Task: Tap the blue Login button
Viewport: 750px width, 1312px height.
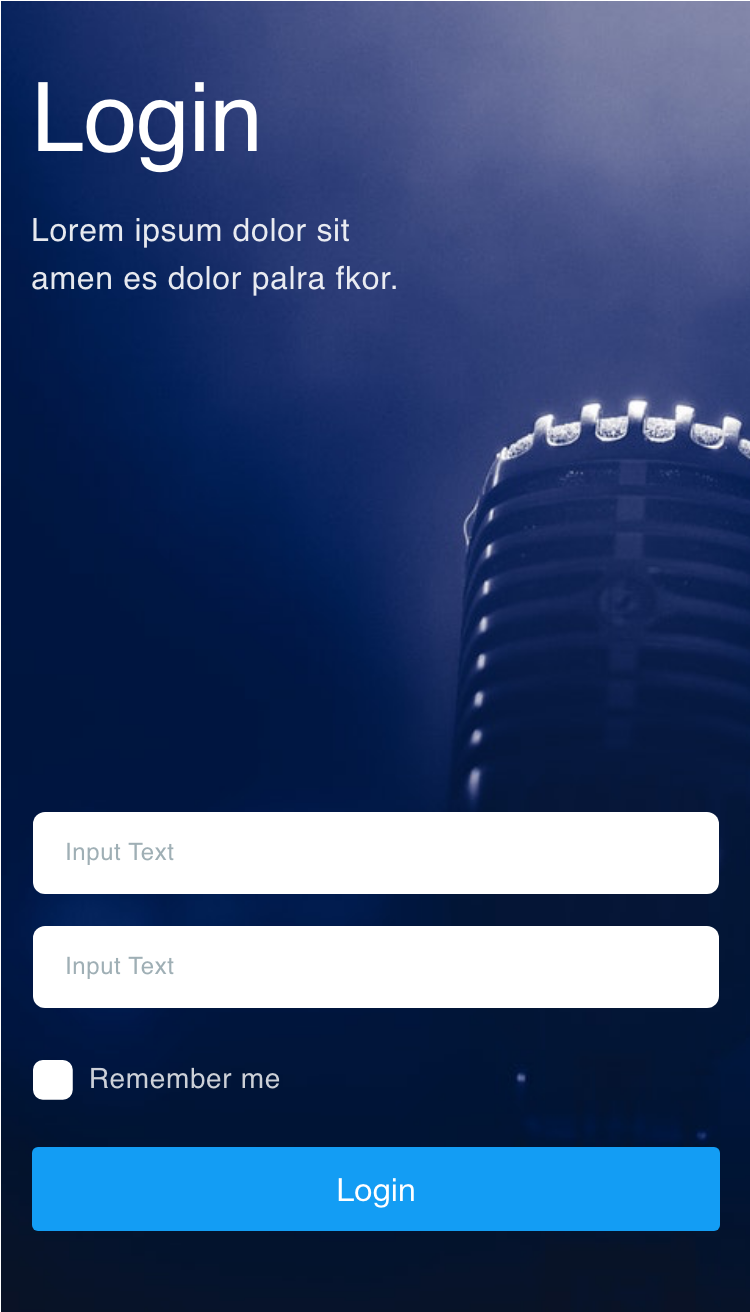Action: pyautogui.click(x=375, y=1189)
